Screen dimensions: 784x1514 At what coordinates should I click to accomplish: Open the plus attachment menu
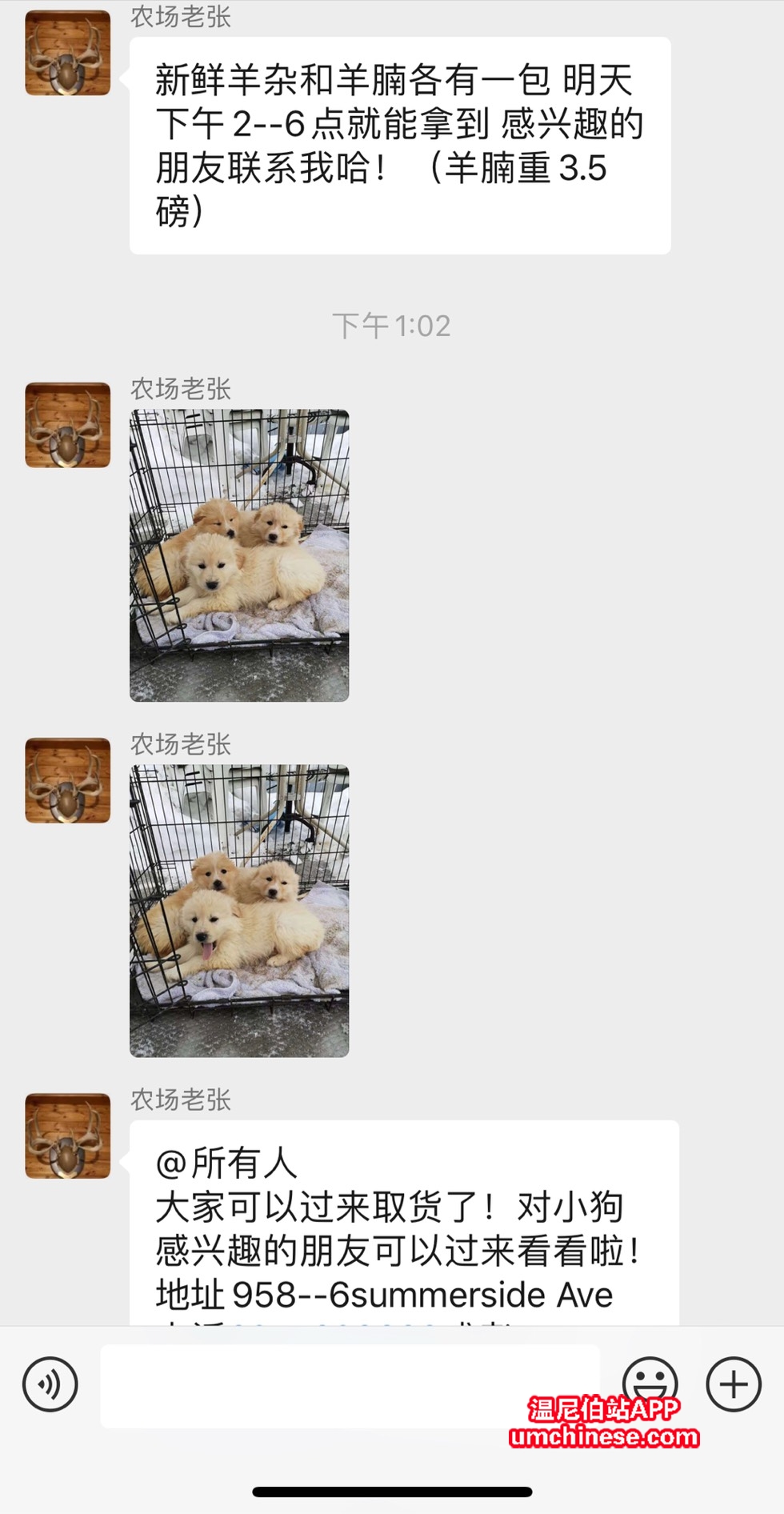(733, 1384)
